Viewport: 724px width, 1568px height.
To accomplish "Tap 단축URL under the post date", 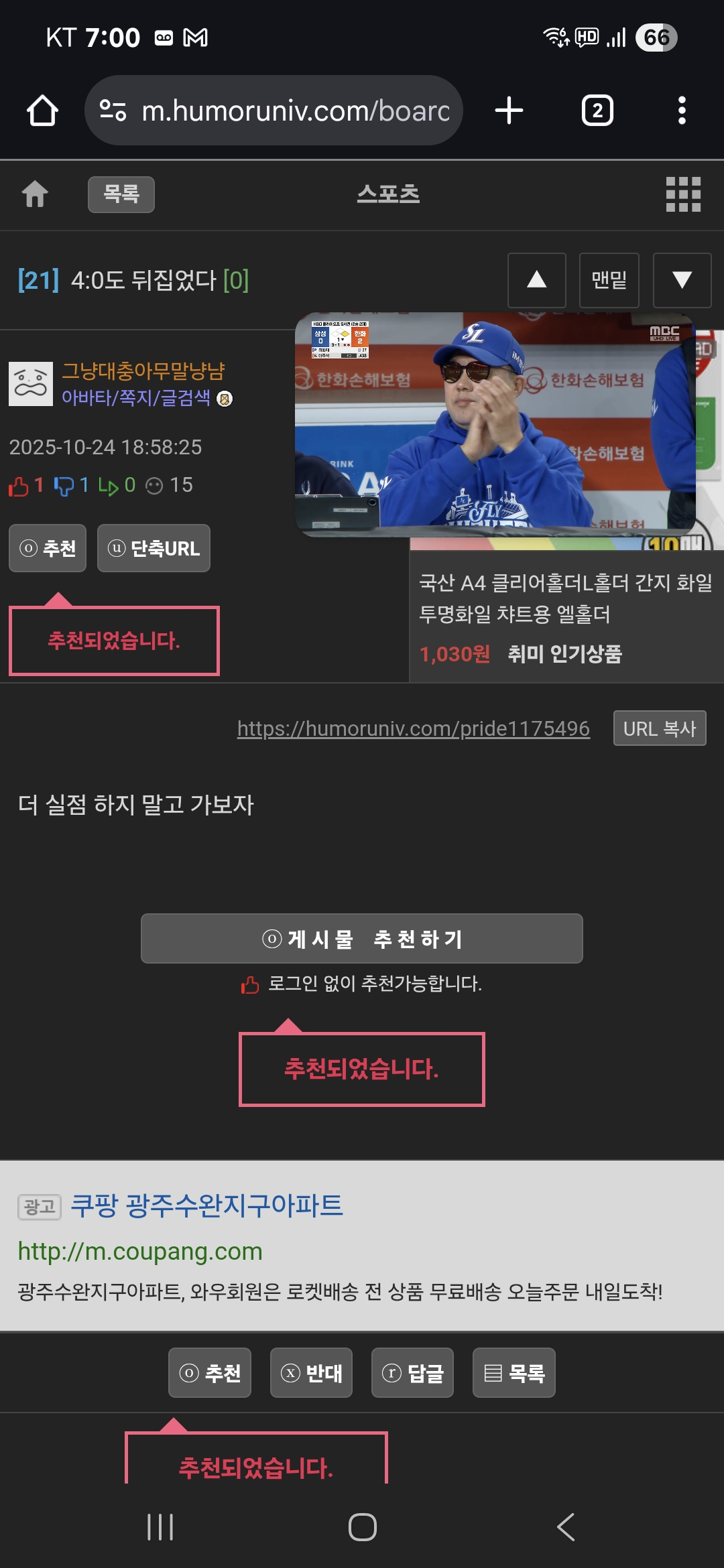I will point(154,548).
